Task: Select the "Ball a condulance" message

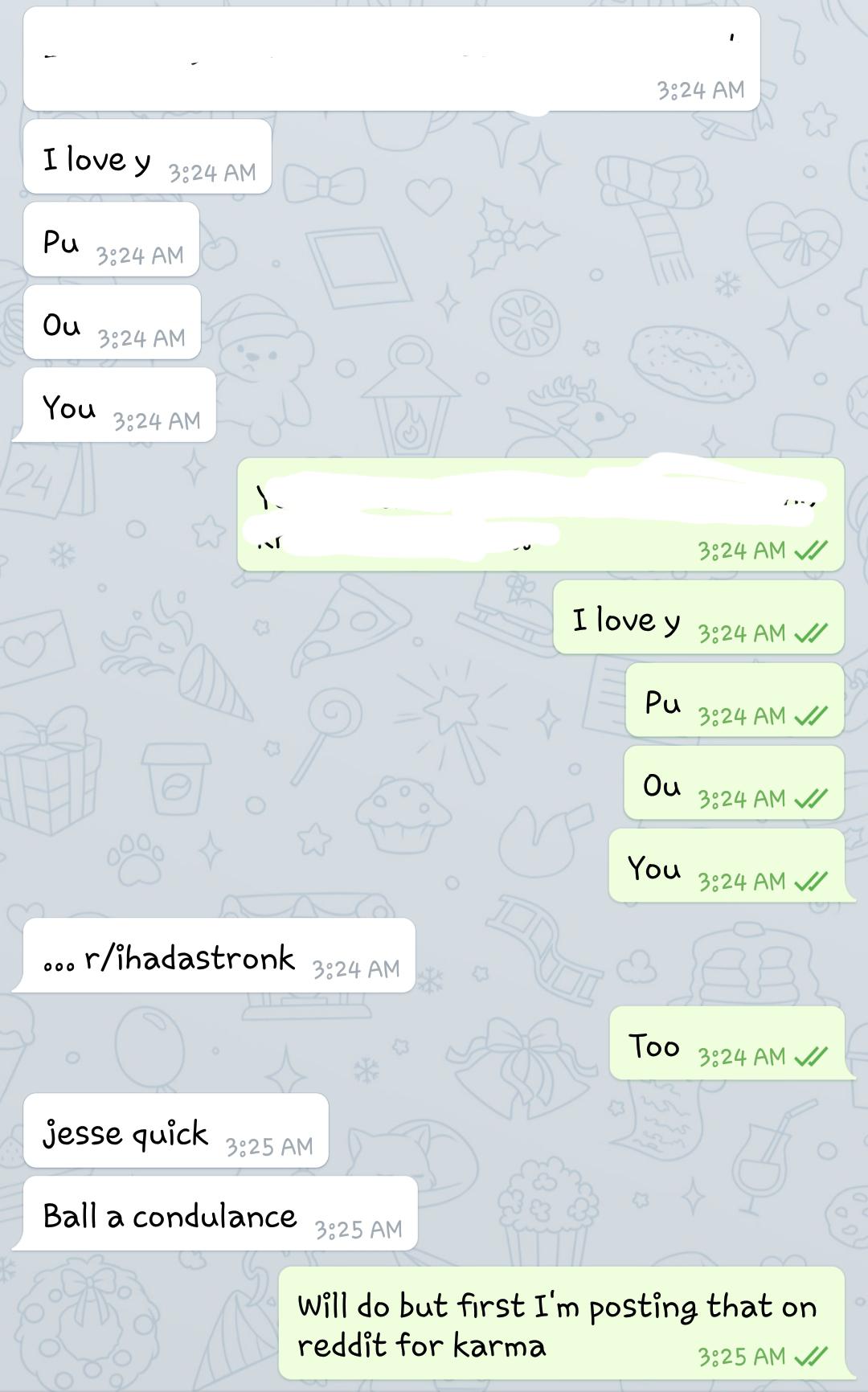Action: [x=215, y=1214]
